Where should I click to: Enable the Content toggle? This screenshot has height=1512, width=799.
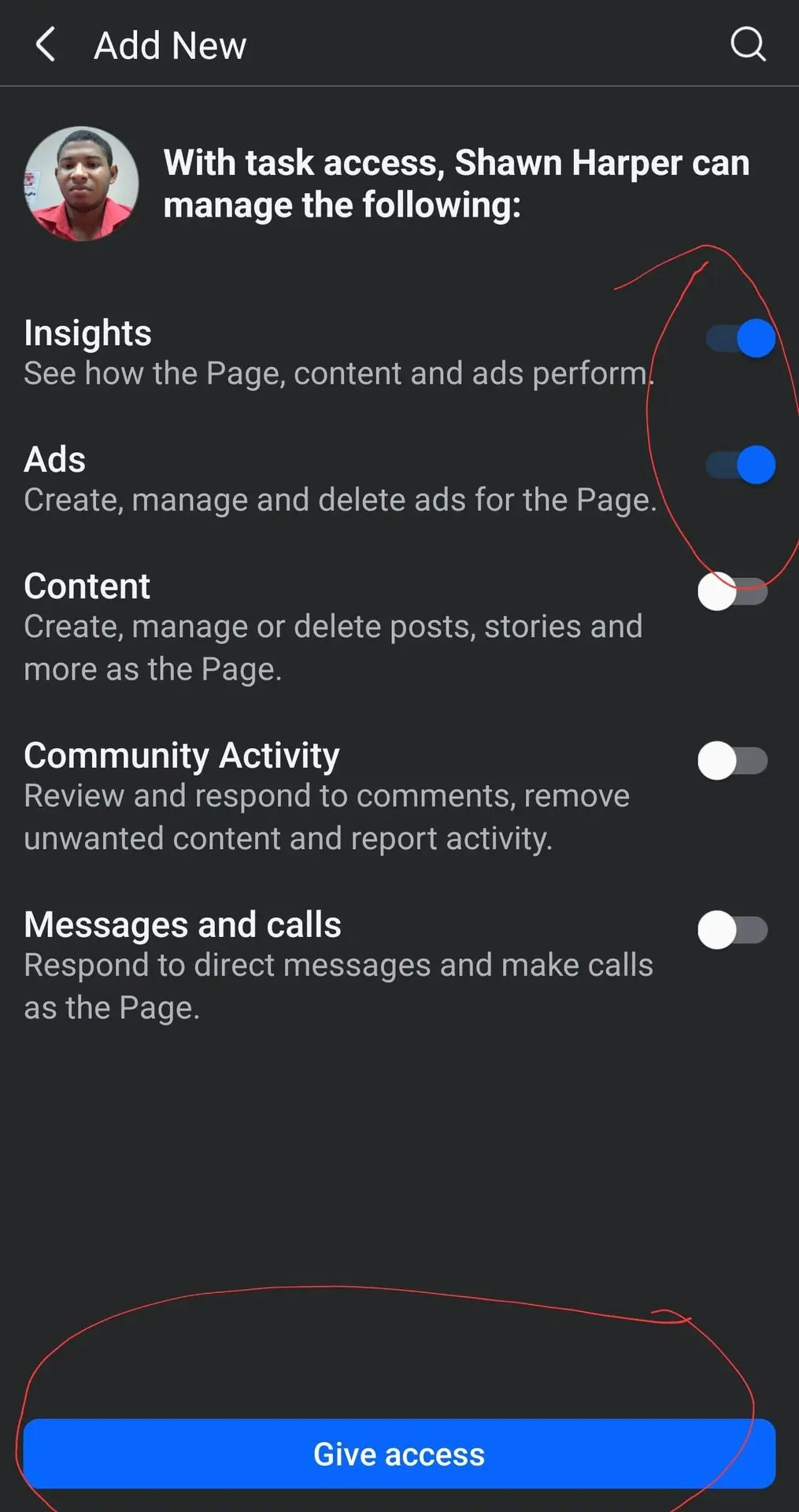[732, 592]
